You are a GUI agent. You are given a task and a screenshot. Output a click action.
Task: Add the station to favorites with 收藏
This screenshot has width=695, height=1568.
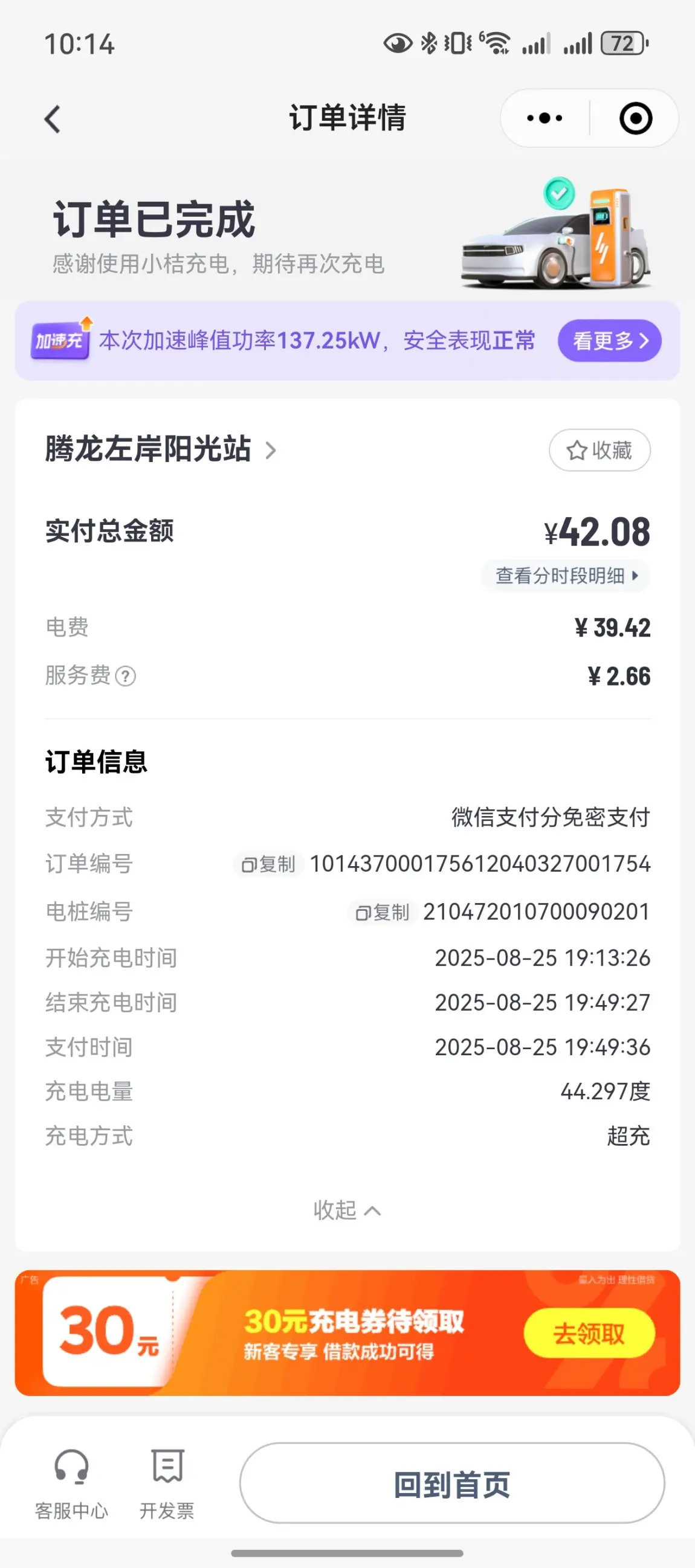[600, 450]
